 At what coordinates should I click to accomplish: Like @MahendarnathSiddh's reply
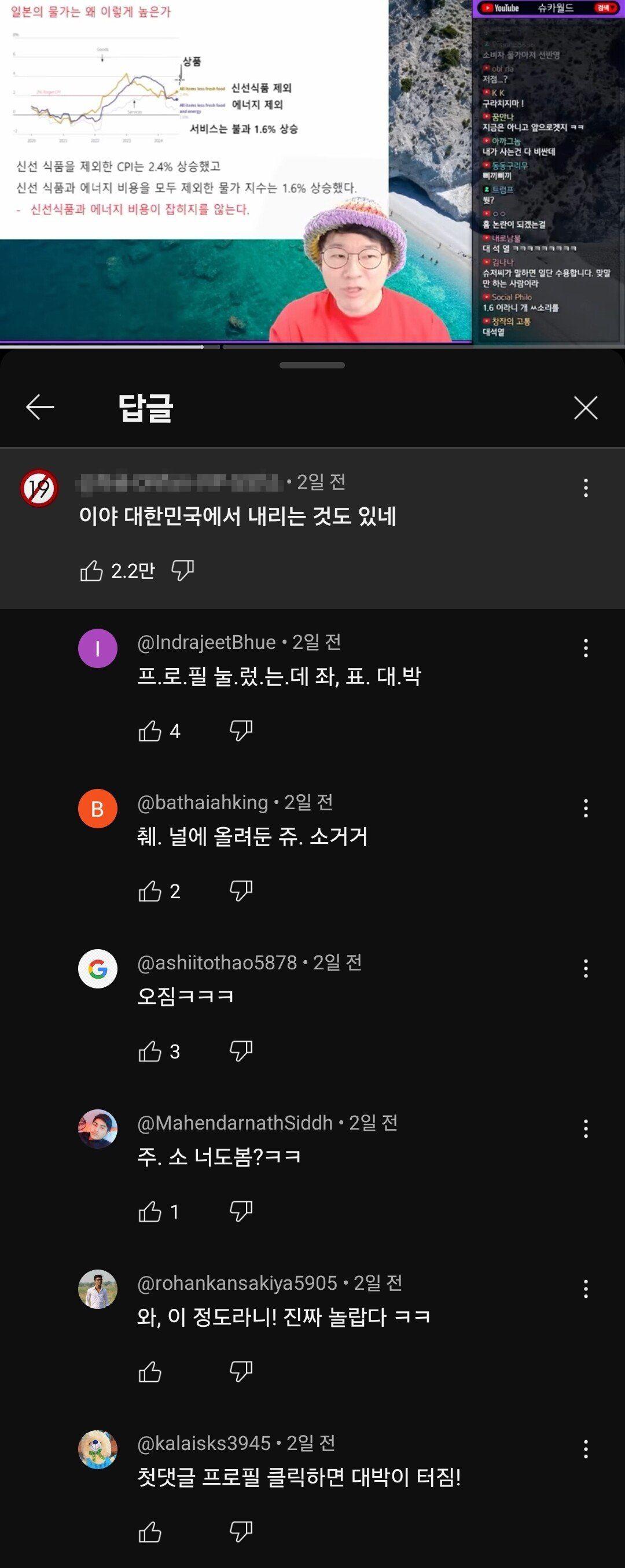tap(150, 1211)
